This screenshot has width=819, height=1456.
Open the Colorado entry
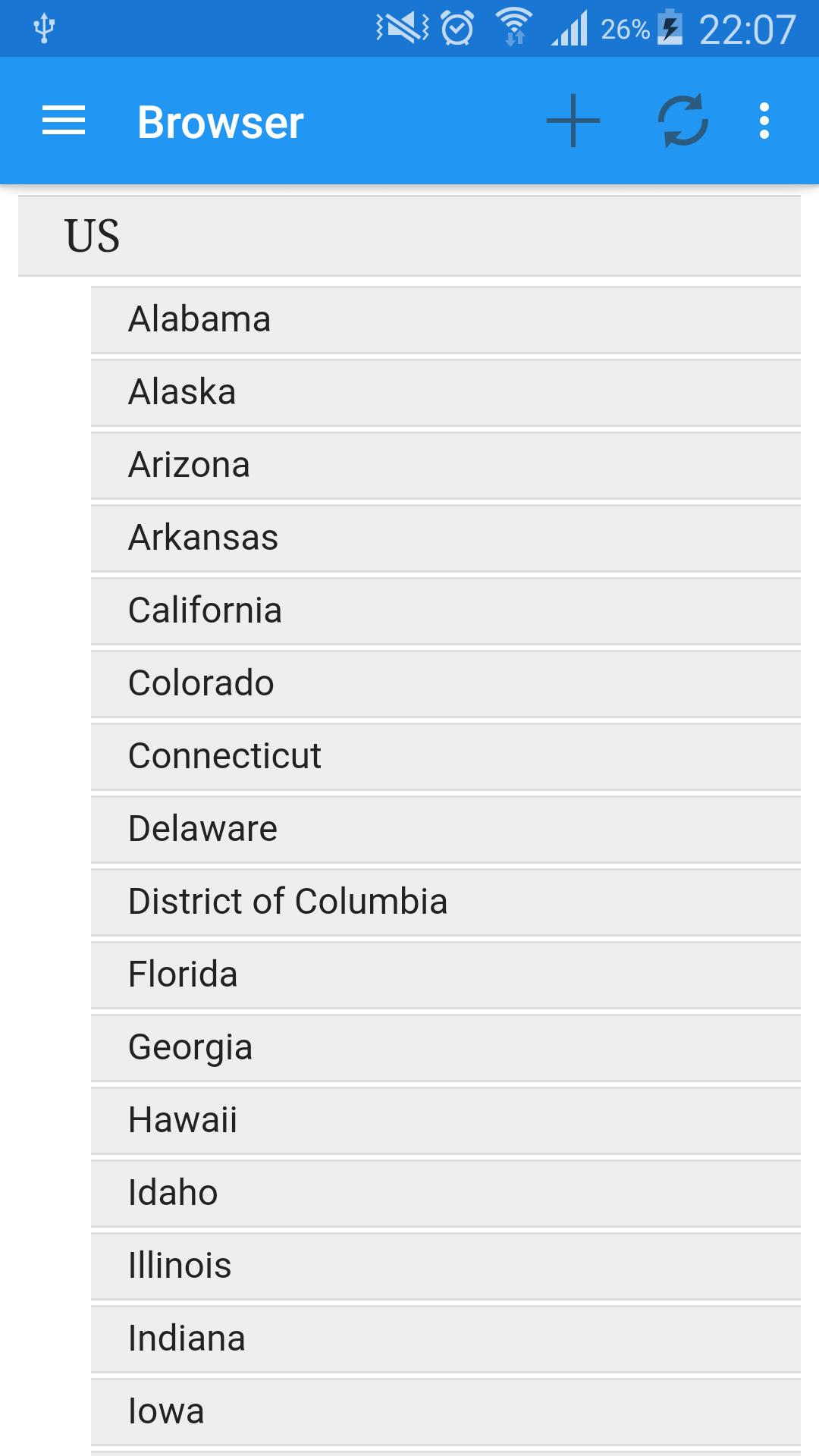click(x=446, y=683)
